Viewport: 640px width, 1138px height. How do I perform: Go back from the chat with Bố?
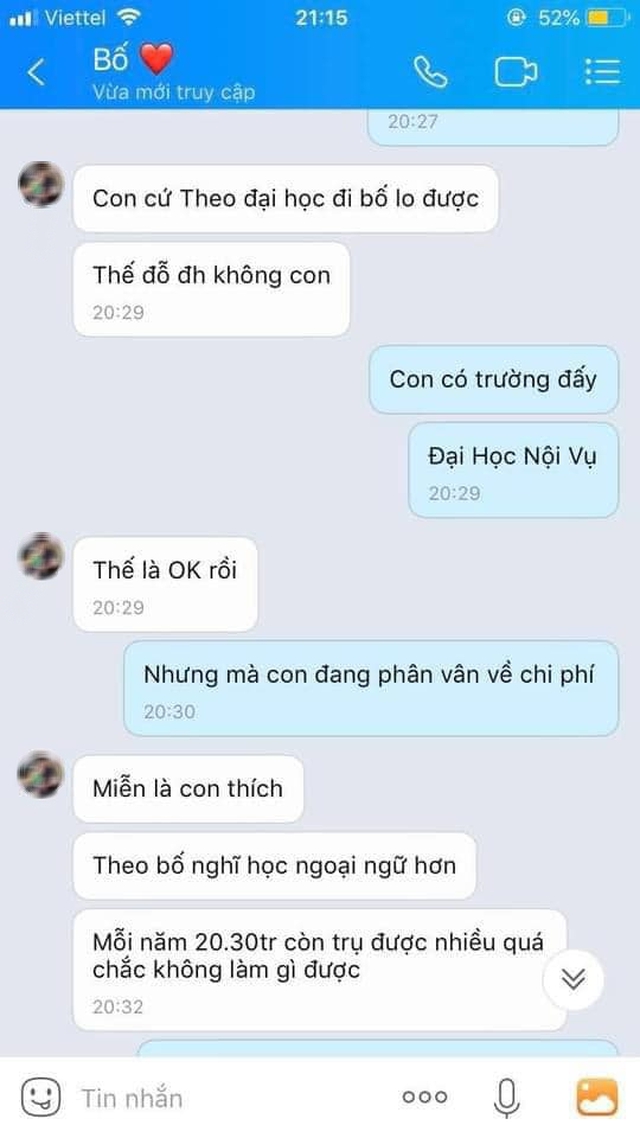tap(36, 72)
